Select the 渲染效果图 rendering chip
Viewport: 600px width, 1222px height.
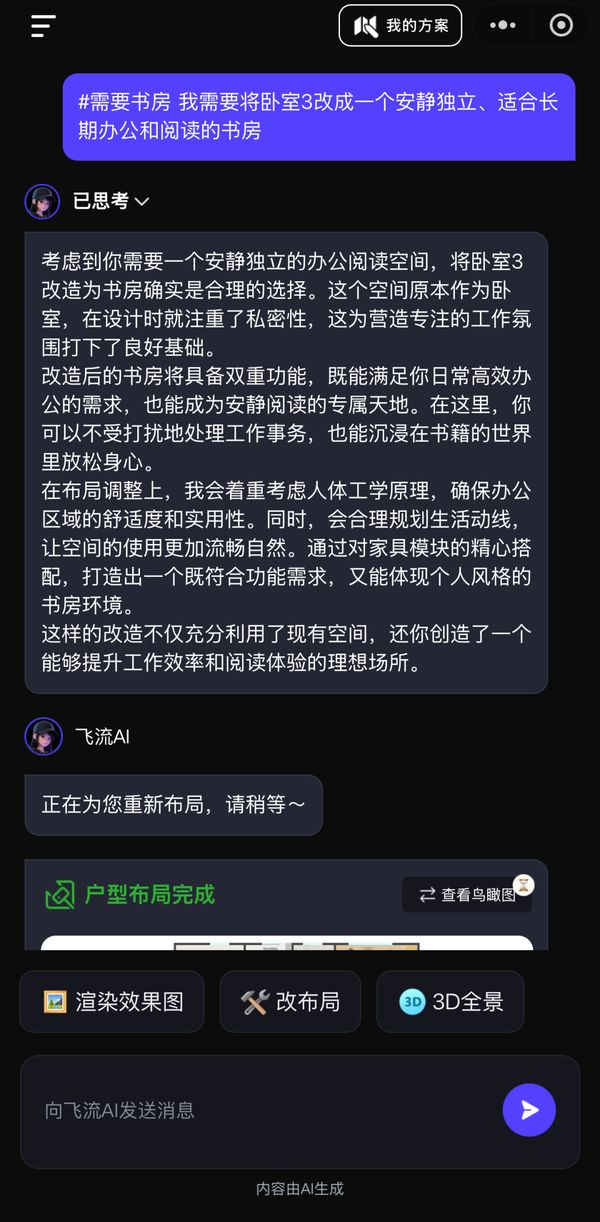pyautogui.click(x=112, y=1001)
